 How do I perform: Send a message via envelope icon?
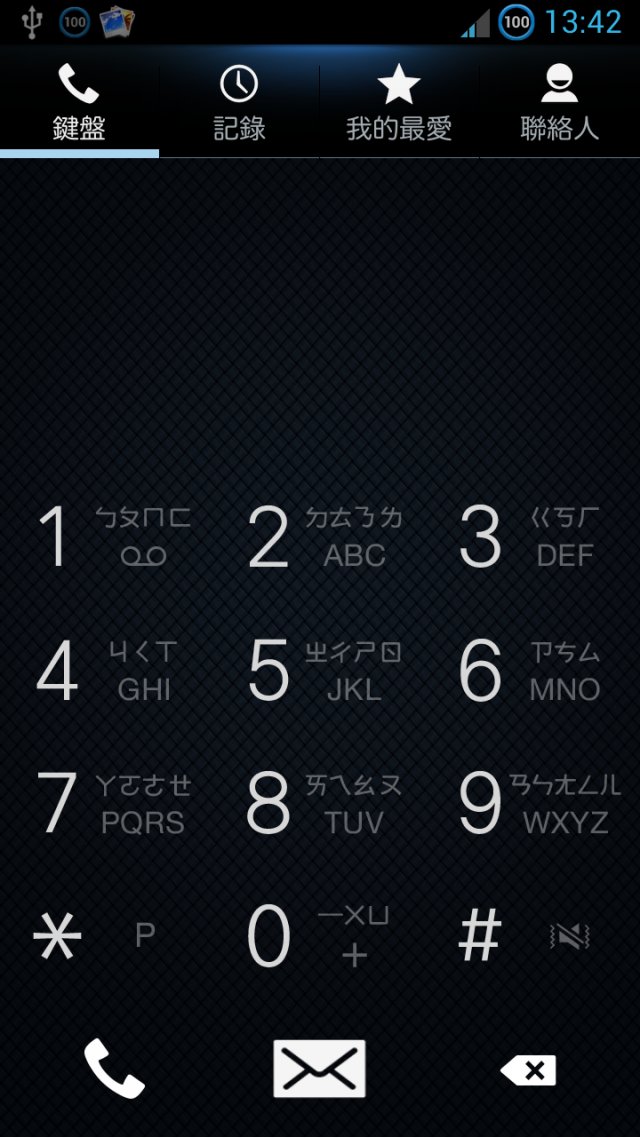(x=320, y=1068)
